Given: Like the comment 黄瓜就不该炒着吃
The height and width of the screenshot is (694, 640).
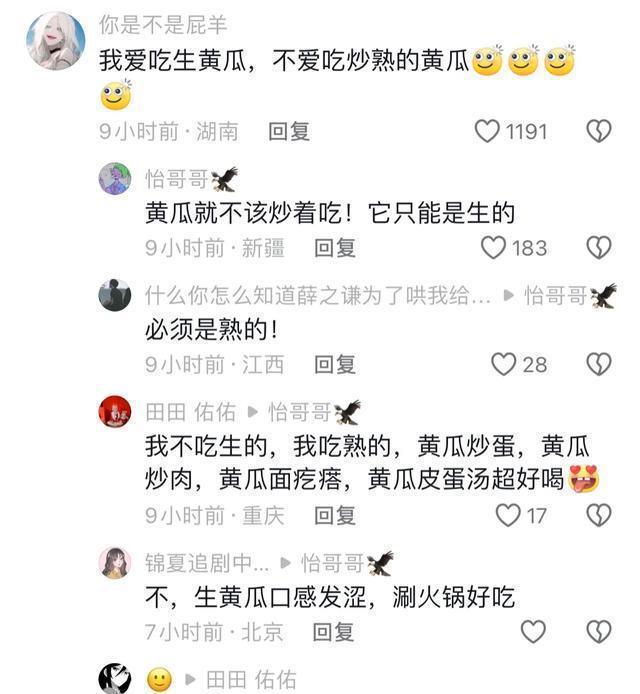Looking at the screenshot, I should click(494, 248).
